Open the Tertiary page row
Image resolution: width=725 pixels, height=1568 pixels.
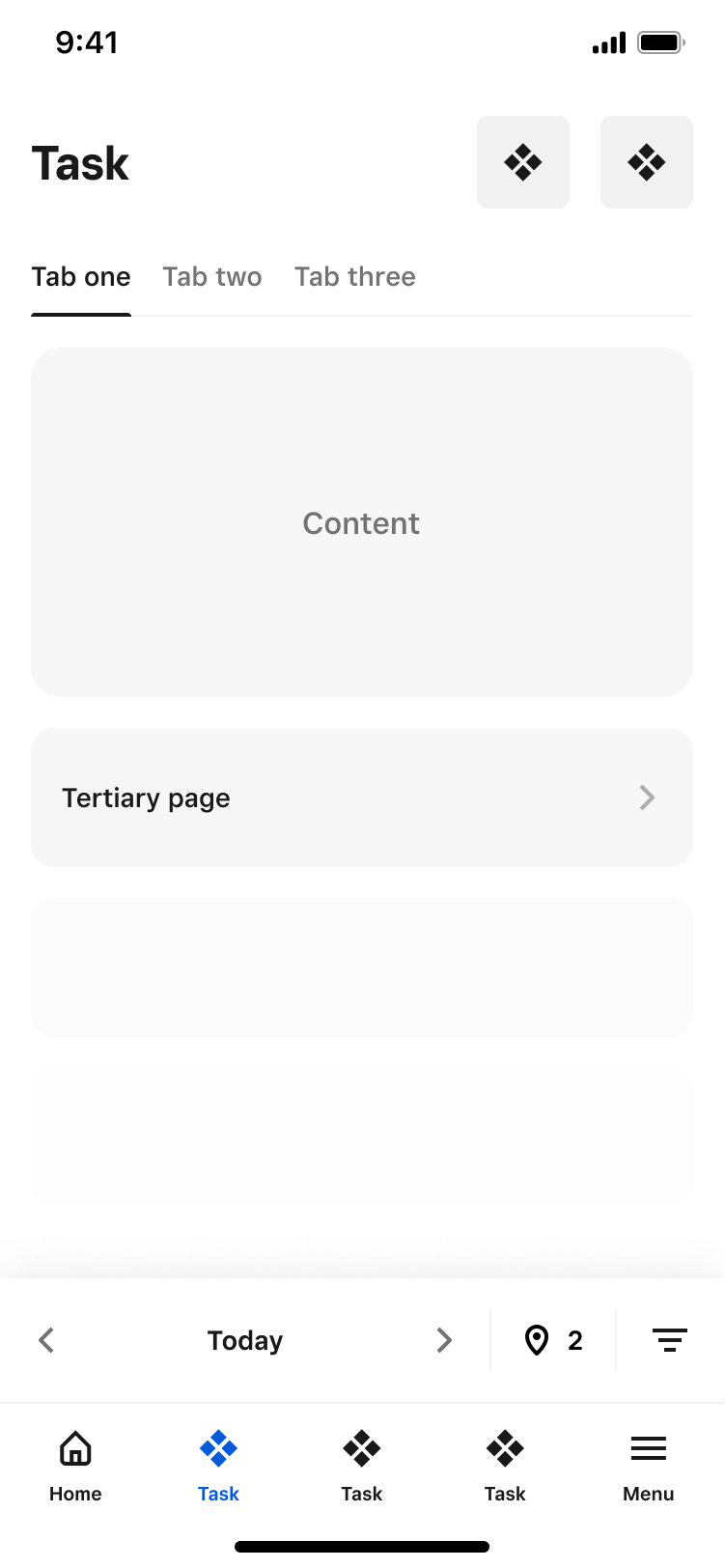point(362,798)
